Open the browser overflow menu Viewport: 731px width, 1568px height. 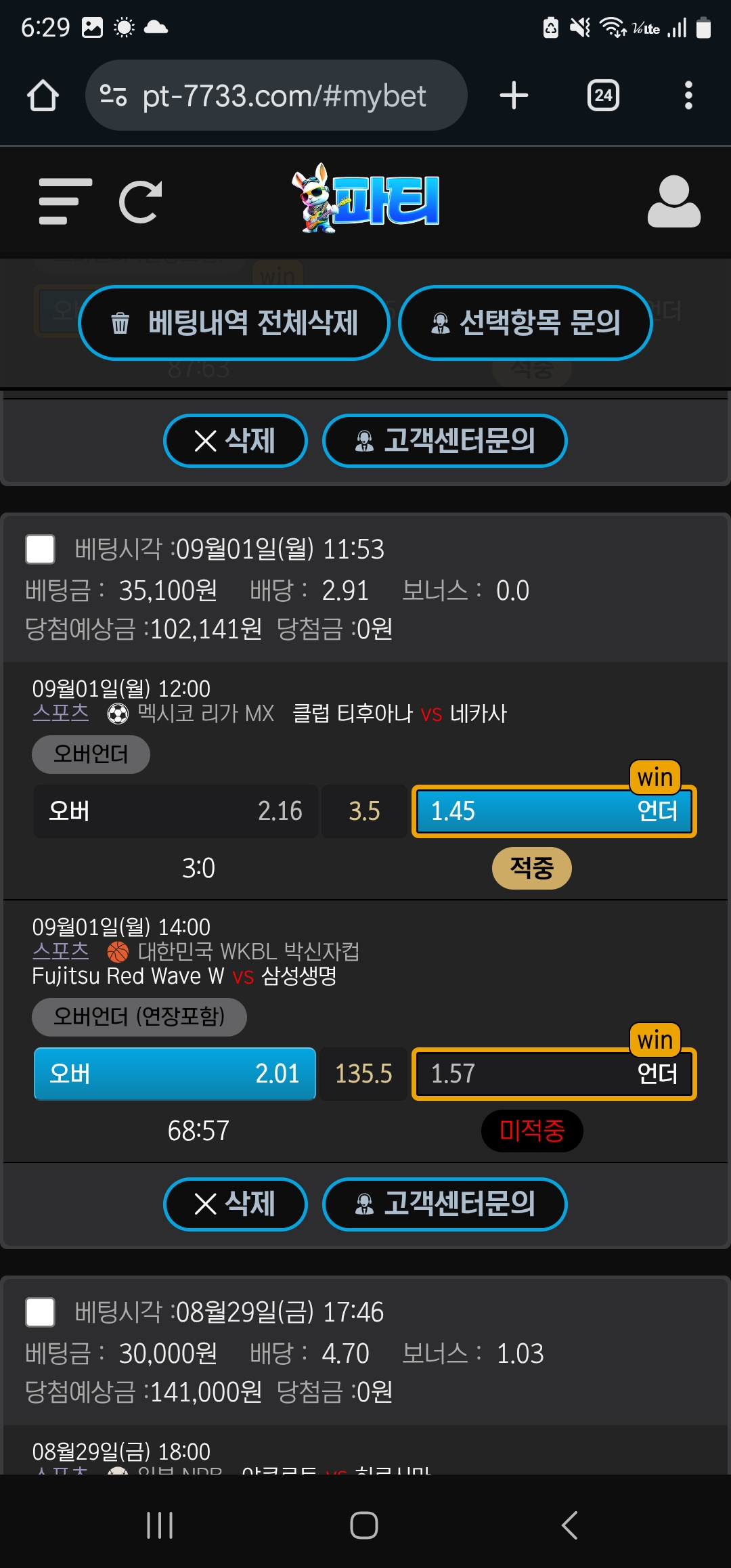pyautogui.click(x=688, y=95)
